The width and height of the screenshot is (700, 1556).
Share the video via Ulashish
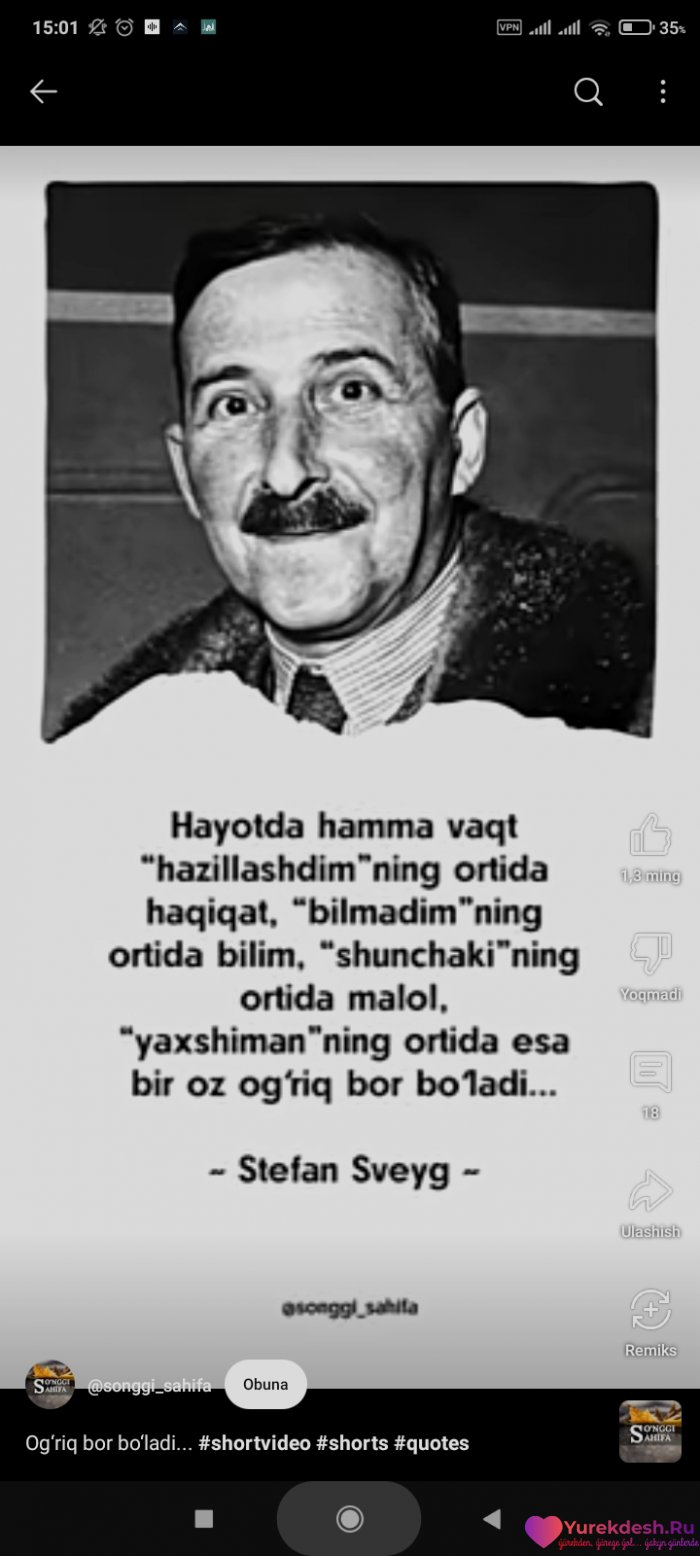coord(650,1191)
